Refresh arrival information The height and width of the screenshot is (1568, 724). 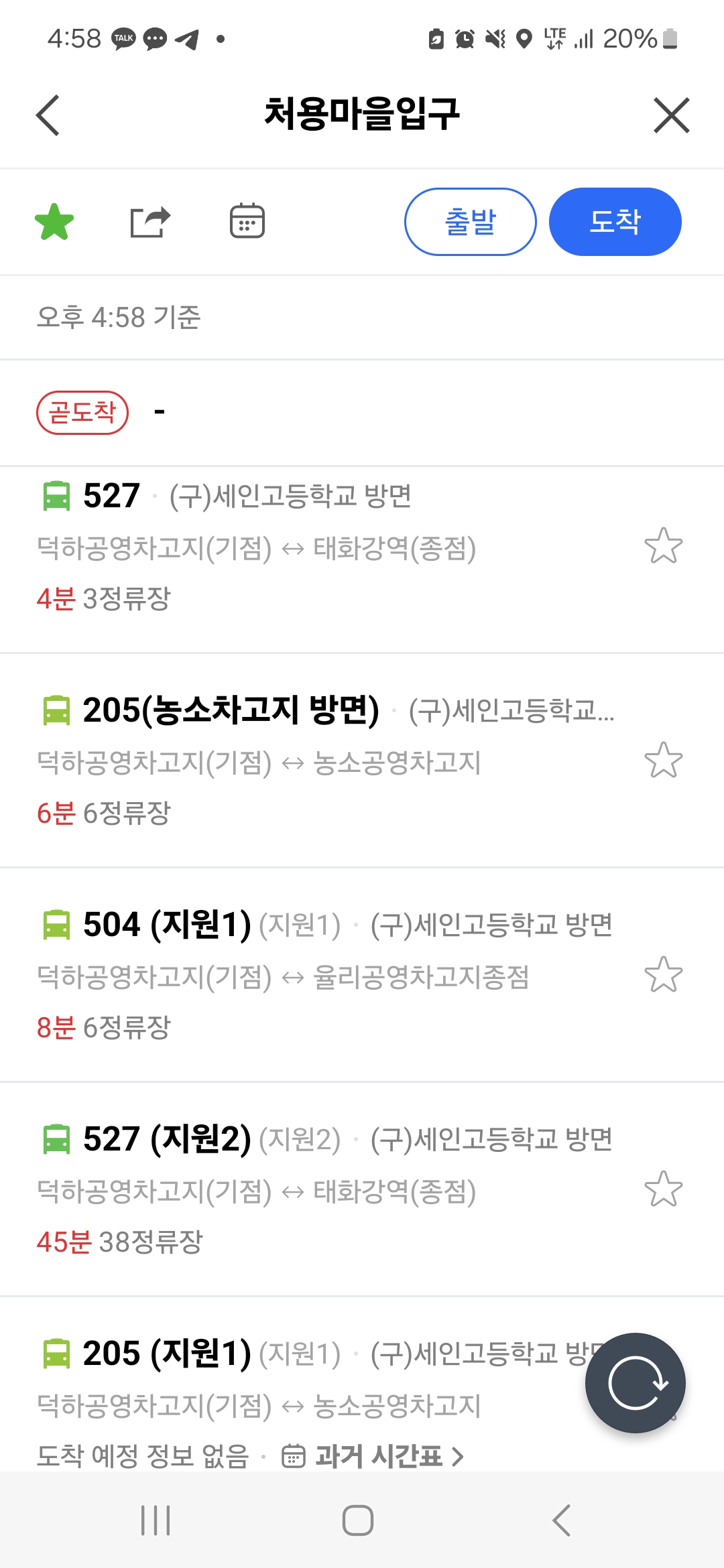click(636, 1383)
